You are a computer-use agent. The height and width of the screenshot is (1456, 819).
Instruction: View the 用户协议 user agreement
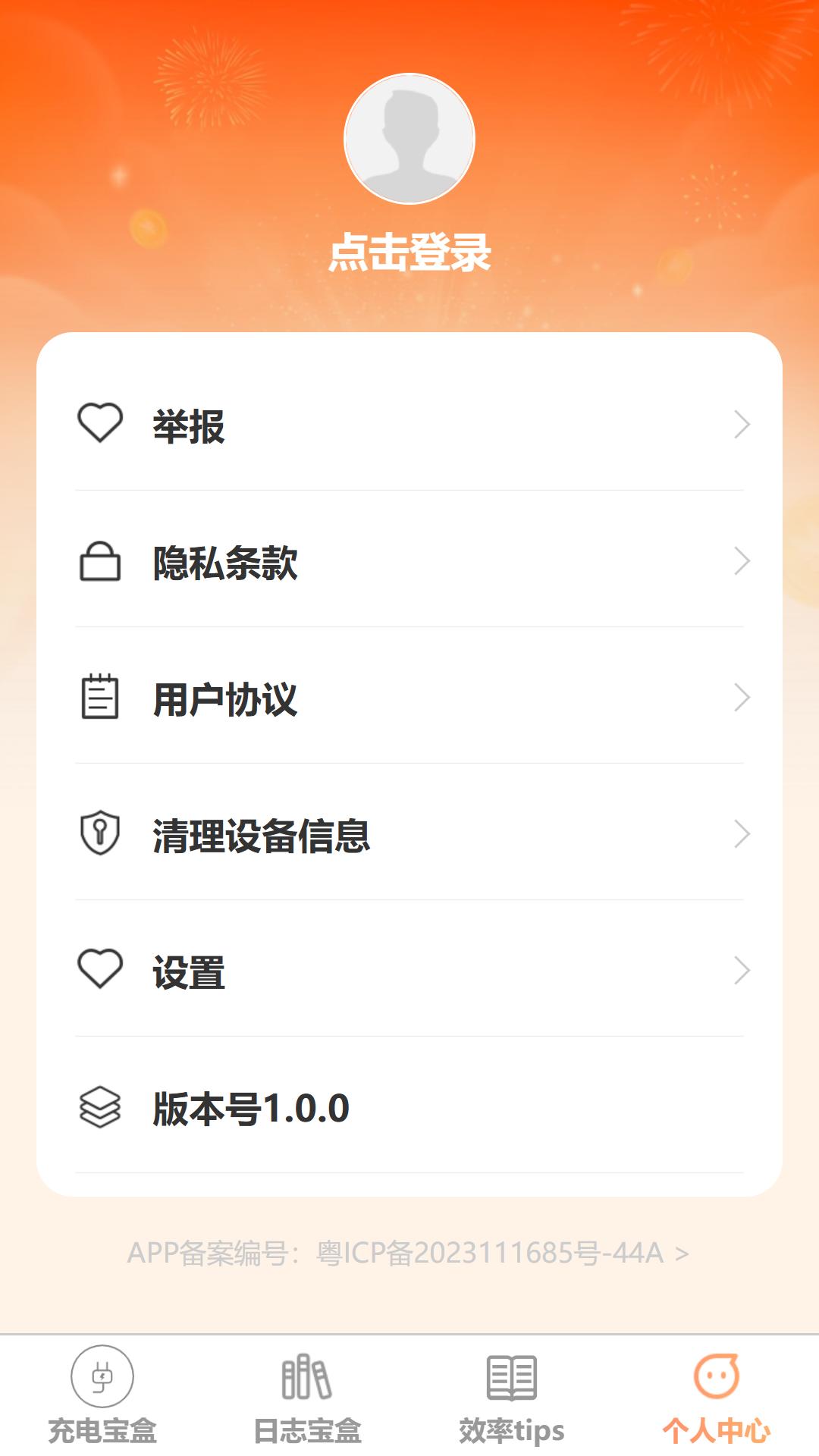(x=409, y=698)
